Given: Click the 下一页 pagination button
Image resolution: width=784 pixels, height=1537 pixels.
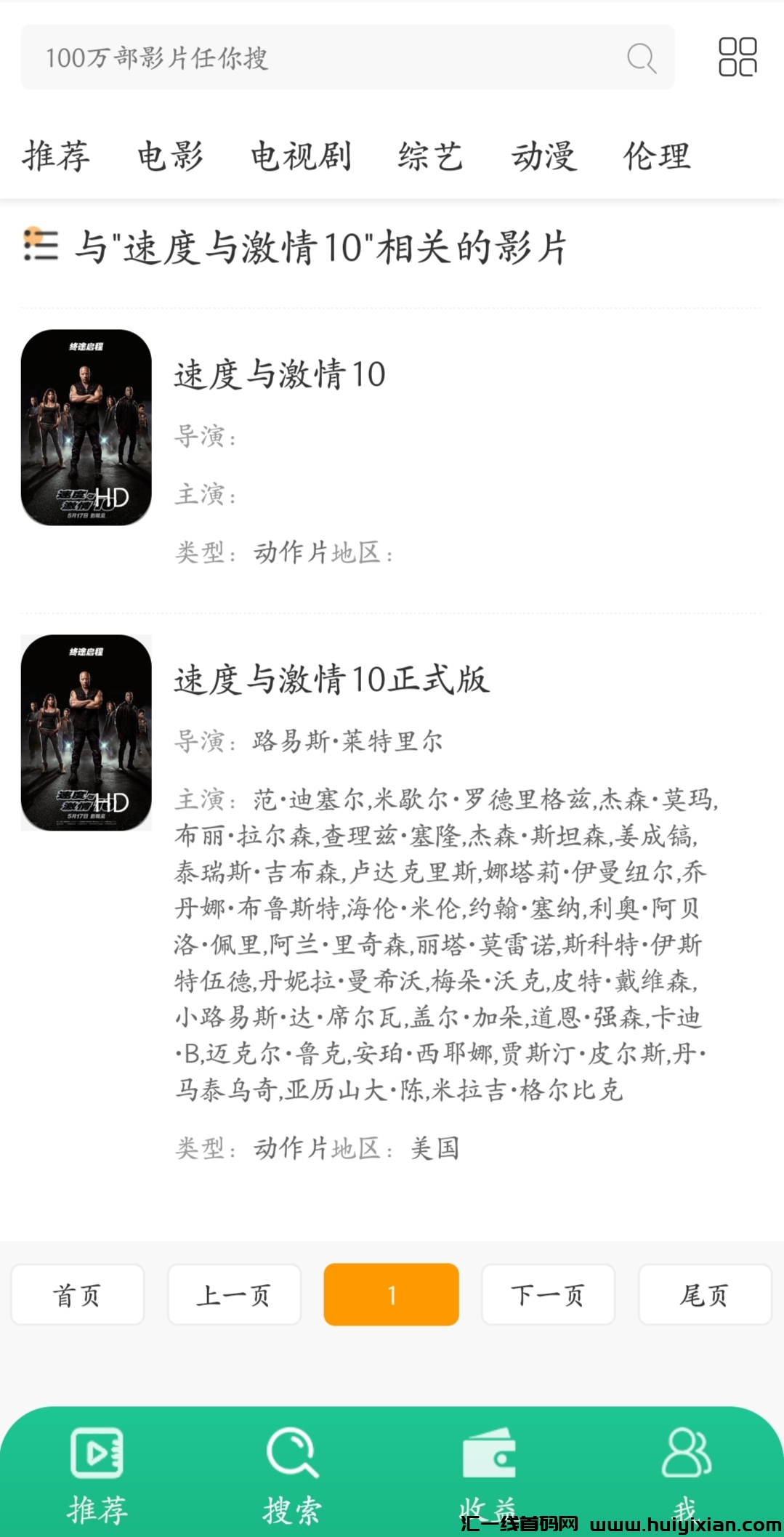Looking at the screenshot, I should tap(549, 1294).
